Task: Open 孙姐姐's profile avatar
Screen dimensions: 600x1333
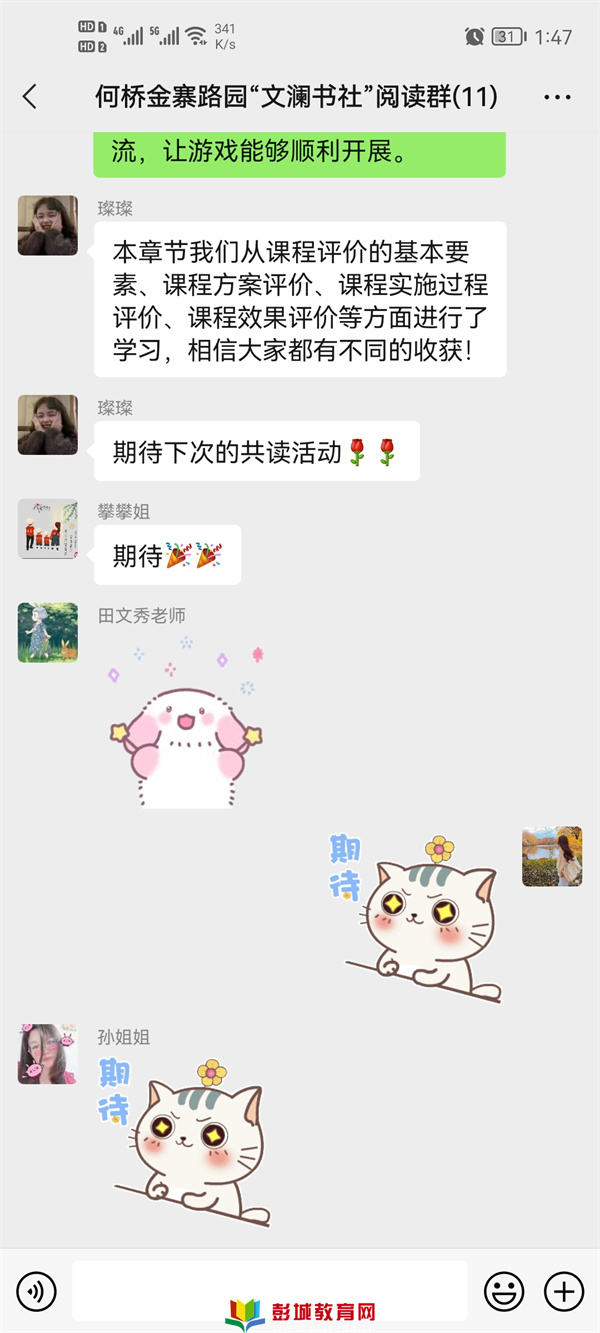Action: (x=48, y=1054)
